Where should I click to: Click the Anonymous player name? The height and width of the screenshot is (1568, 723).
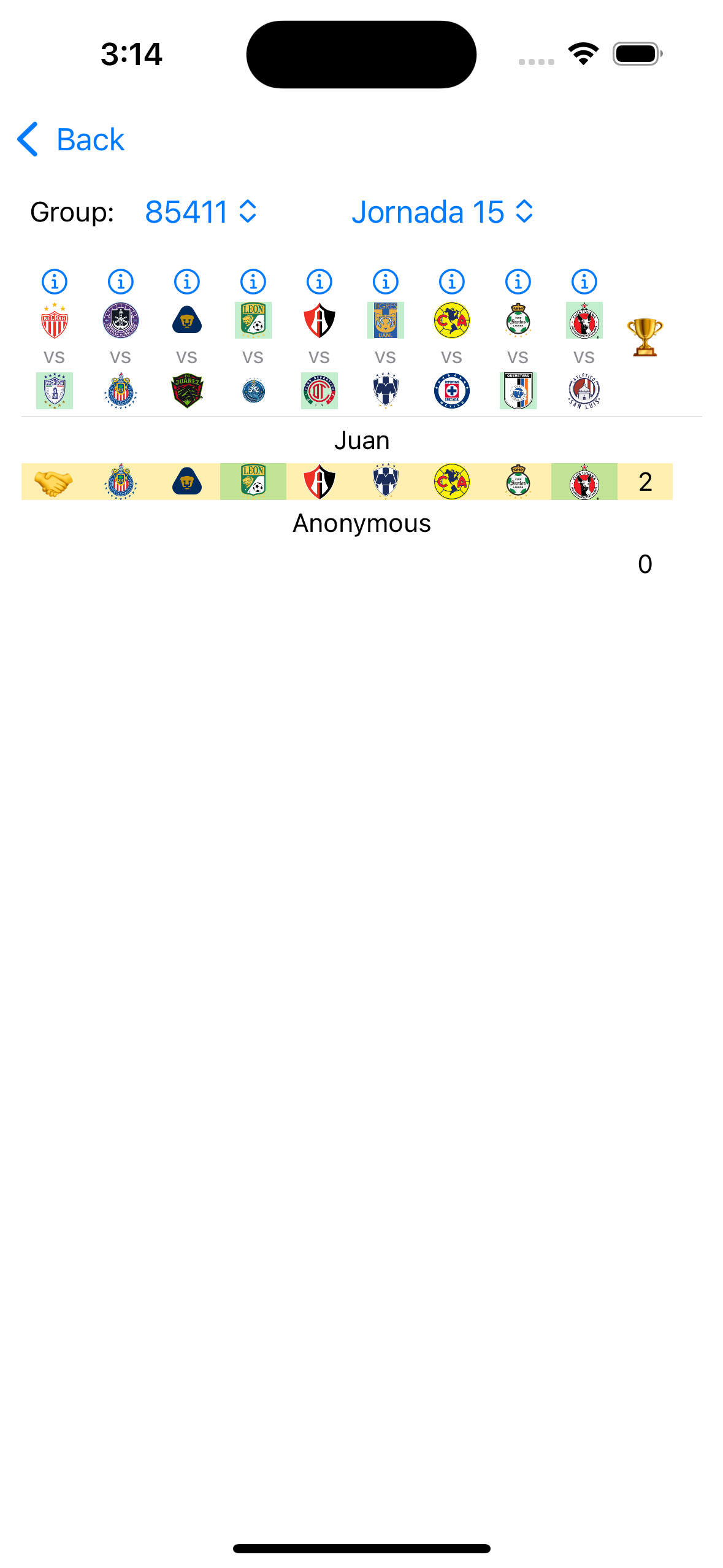click(362, 523)
